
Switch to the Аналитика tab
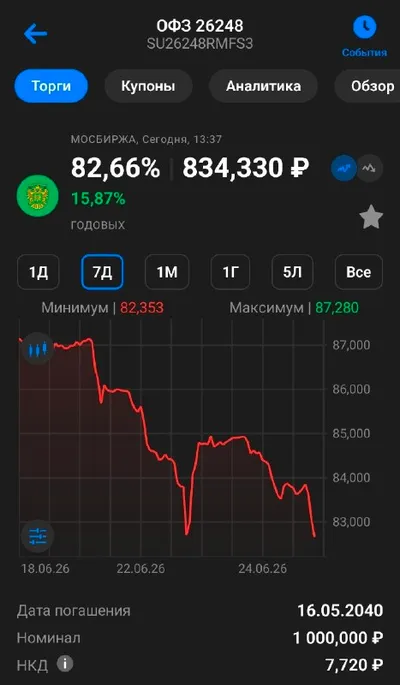pyautogui.click(x=263, y=86)
